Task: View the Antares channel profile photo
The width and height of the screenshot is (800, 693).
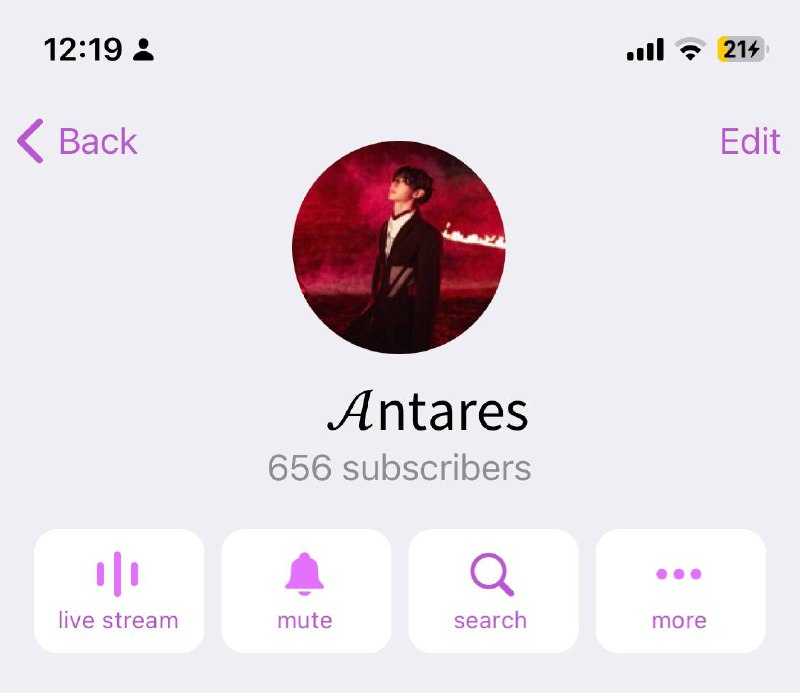Action: pos(399,247)
